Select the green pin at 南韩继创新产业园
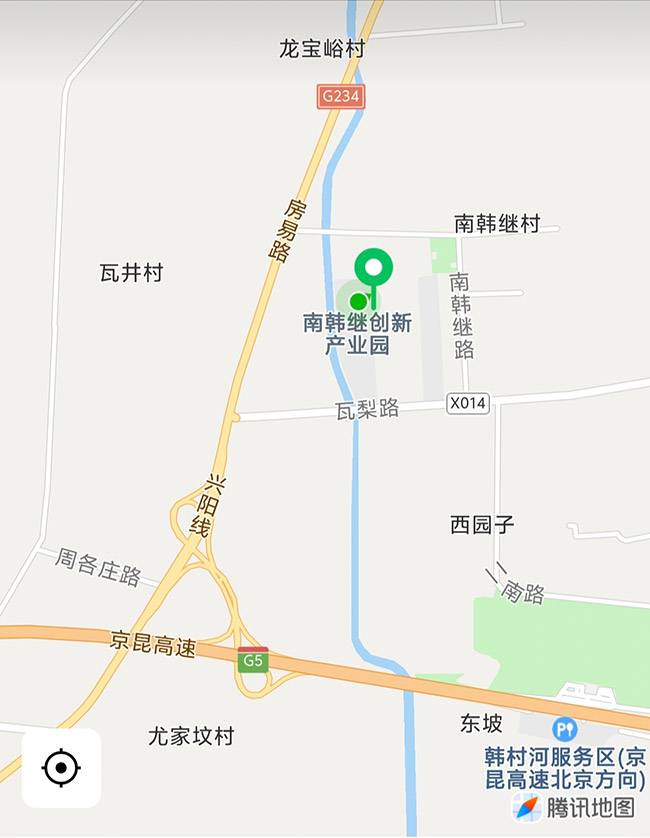This screenshot has width=650, height=838. pyautogui.click(x=374, y=272)
